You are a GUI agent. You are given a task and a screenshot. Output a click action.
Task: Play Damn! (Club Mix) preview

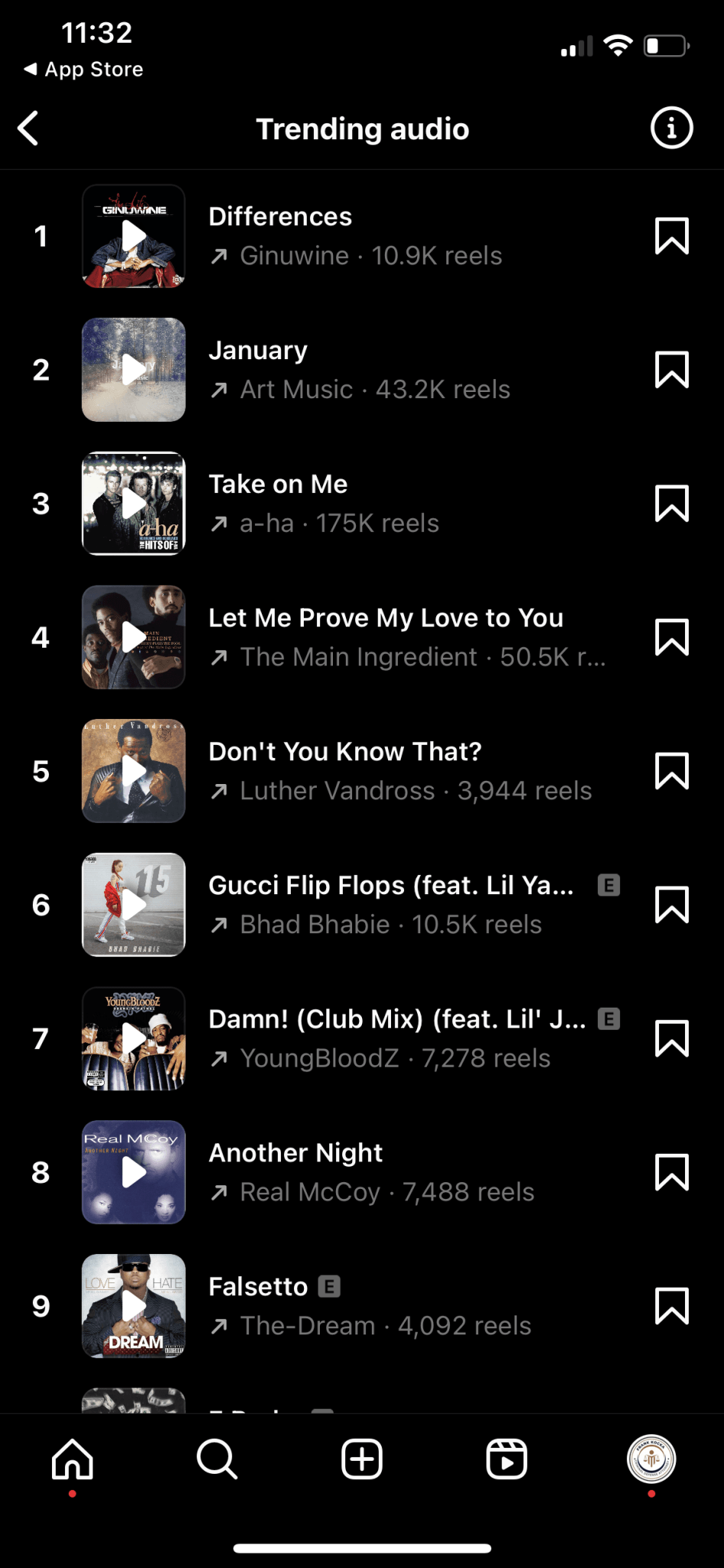tap(134, 1038)
